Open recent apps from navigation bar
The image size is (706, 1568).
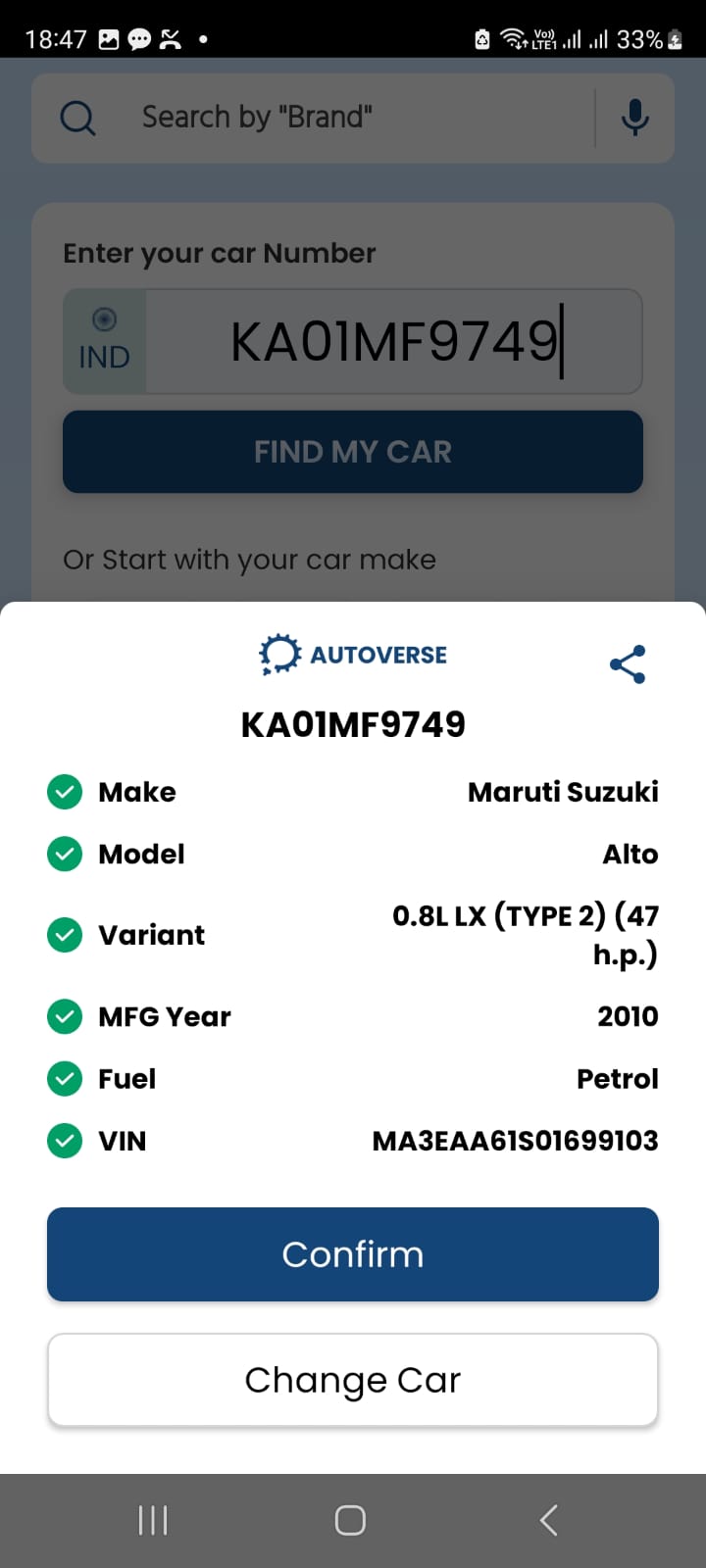(x=153, y=1520)
